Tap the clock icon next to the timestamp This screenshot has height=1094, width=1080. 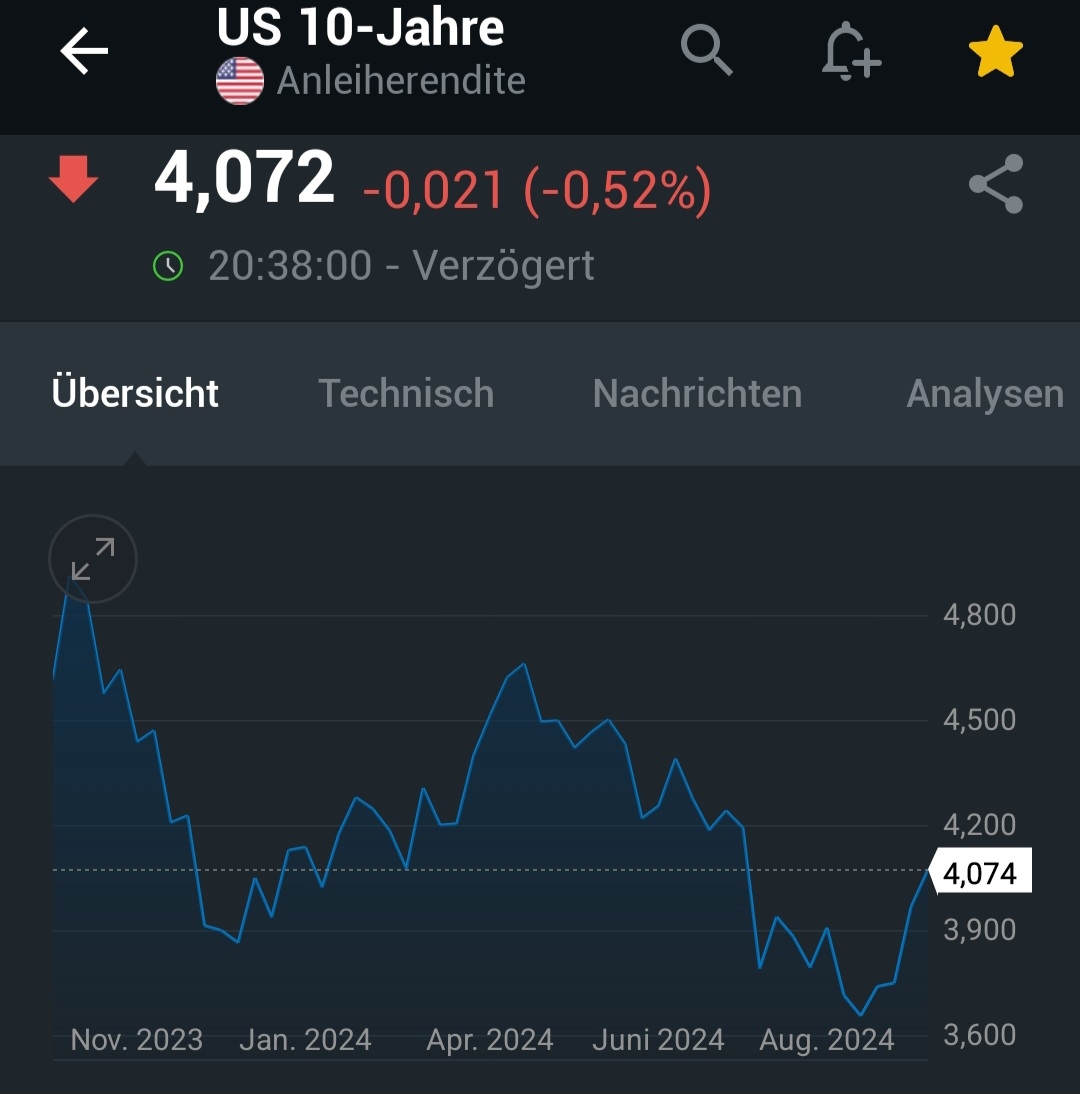166,265
